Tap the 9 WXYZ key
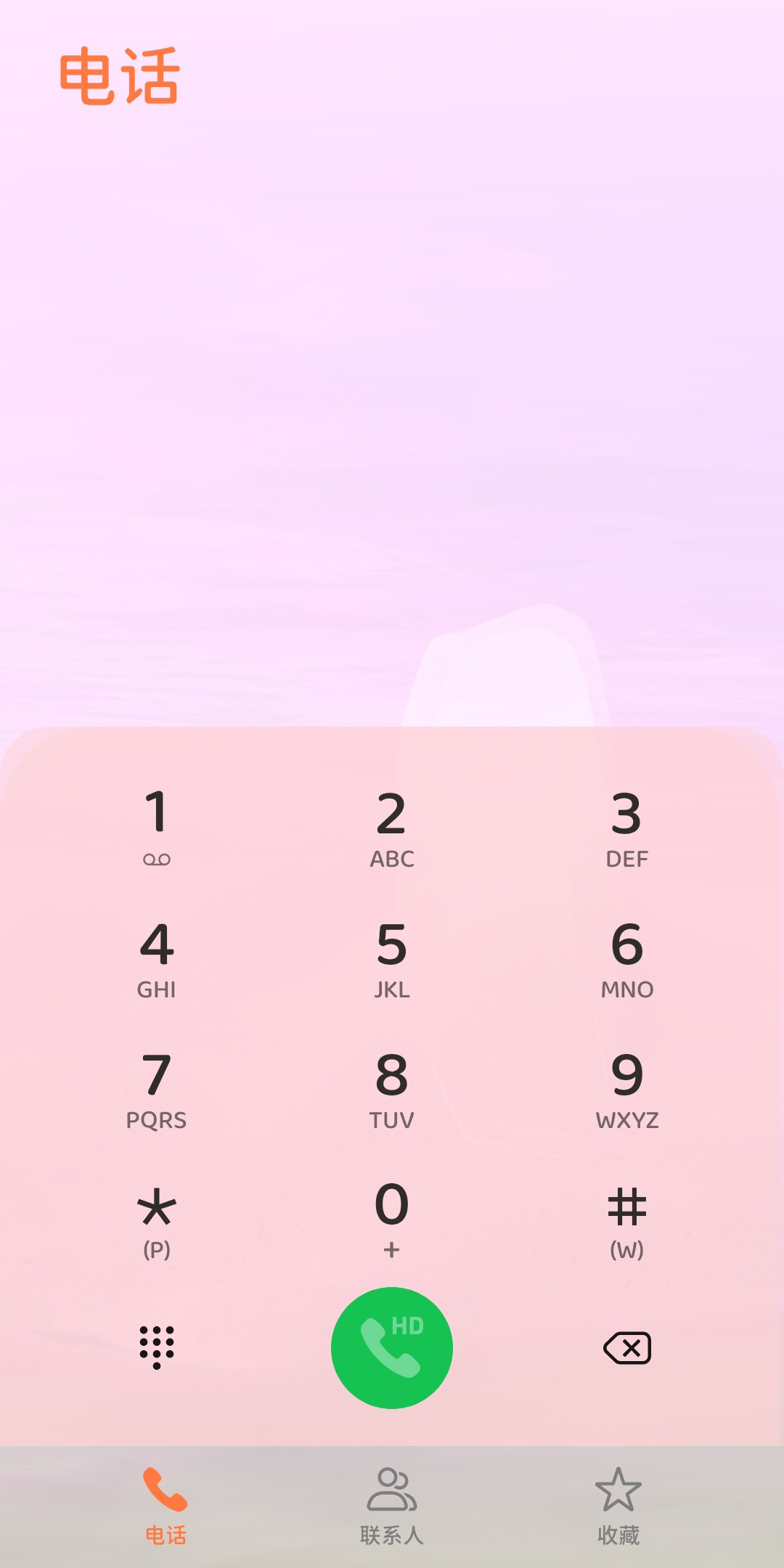784x1568 pixels. click(627, 1089)
